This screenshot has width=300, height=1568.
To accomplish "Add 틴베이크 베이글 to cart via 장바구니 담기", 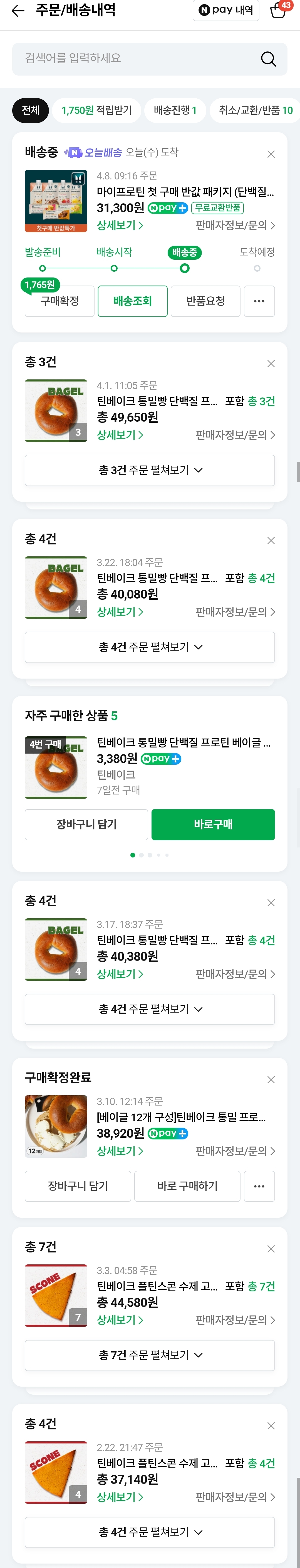I will point(86,824).
